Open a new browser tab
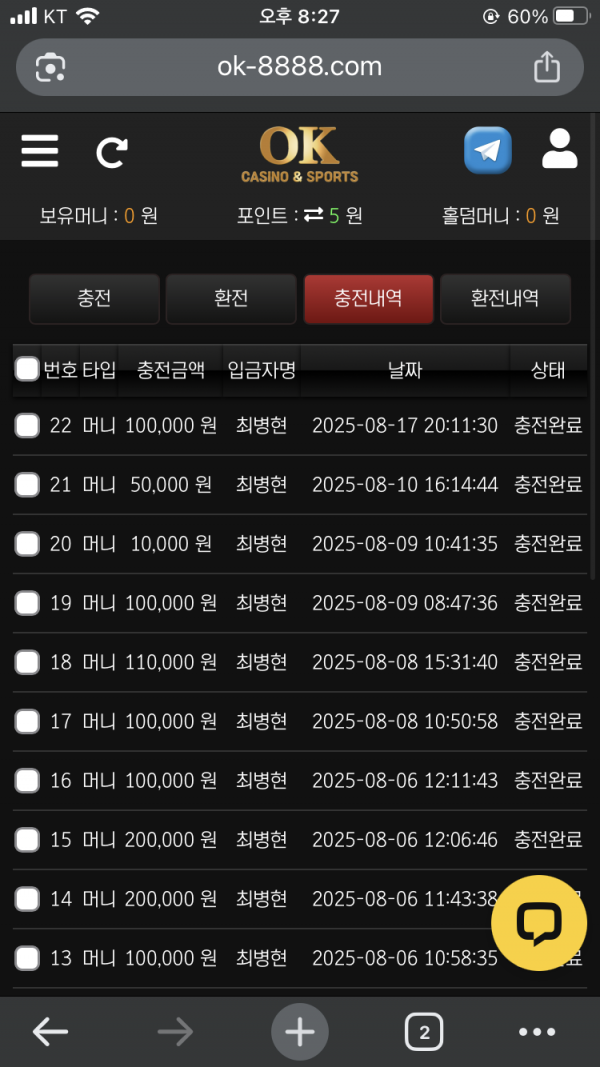Viewport: 600px width, 1067px height. tap(299, 1032)
